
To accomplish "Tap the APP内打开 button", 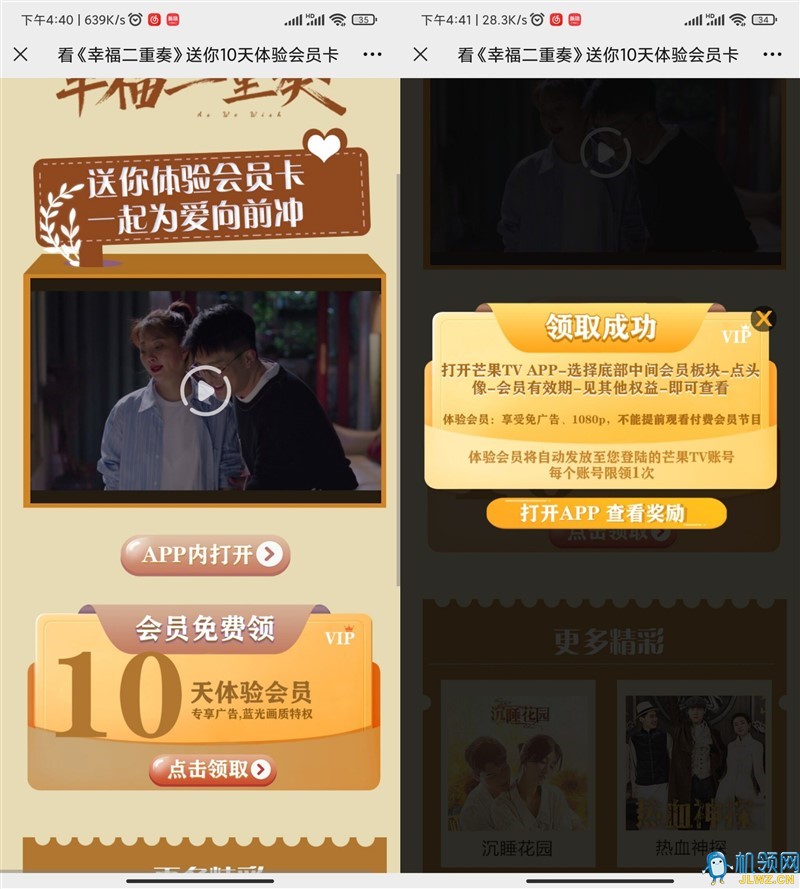I will point(206,555).
